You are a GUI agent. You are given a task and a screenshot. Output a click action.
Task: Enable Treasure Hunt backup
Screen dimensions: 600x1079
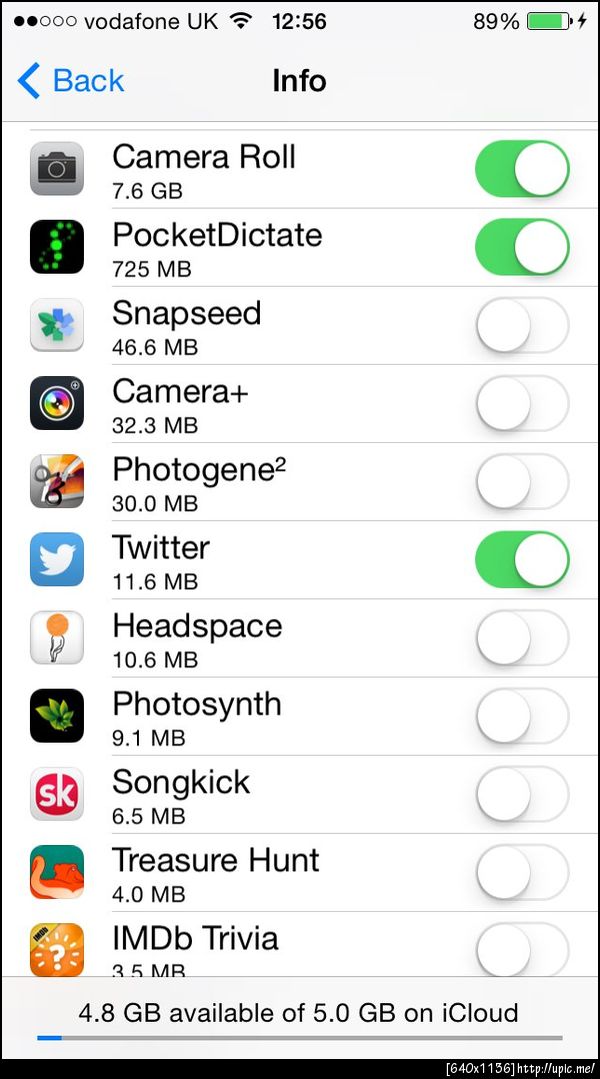[x=521, y=872]
